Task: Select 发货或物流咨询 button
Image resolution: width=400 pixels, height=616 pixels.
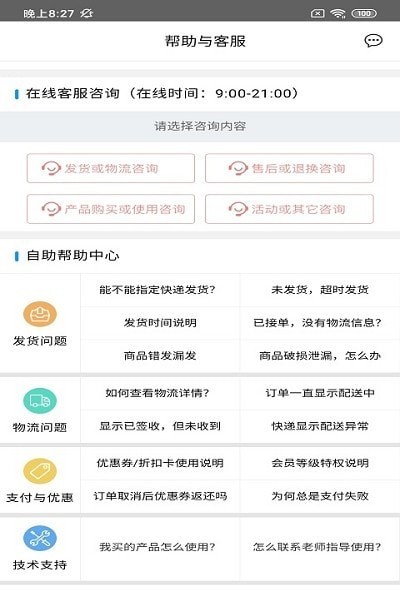Action: tap(111, 168)
